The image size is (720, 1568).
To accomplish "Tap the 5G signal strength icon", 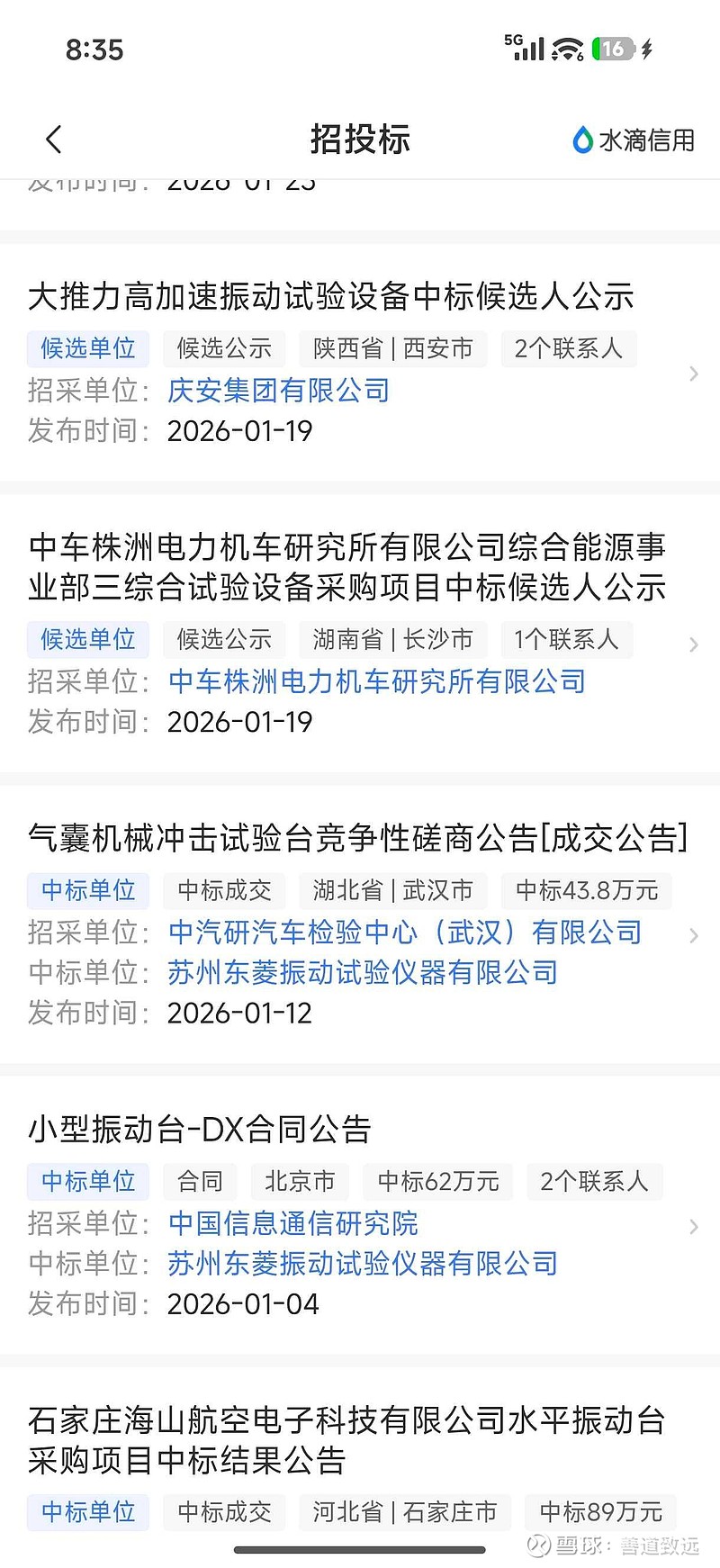I will [x=527, y=49].
